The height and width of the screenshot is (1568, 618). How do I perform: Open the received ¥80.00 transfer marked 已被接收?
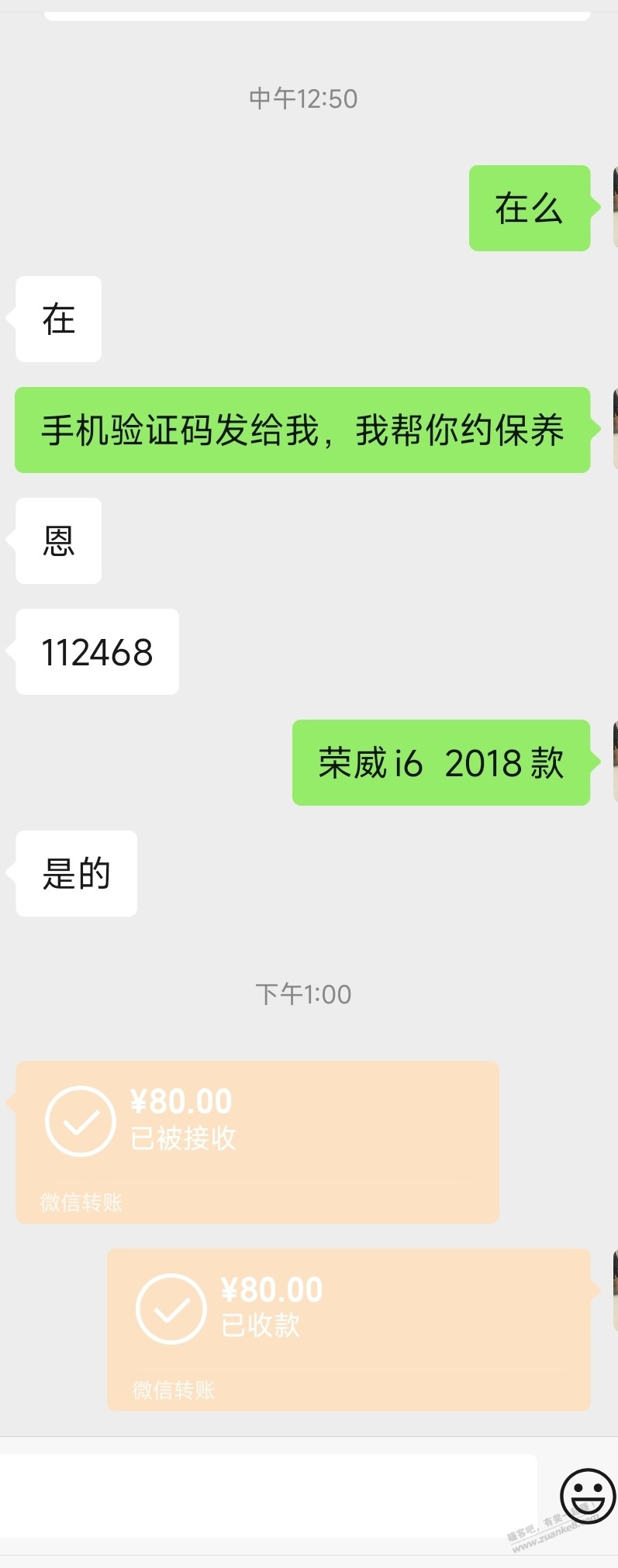tap(257, 1141)
